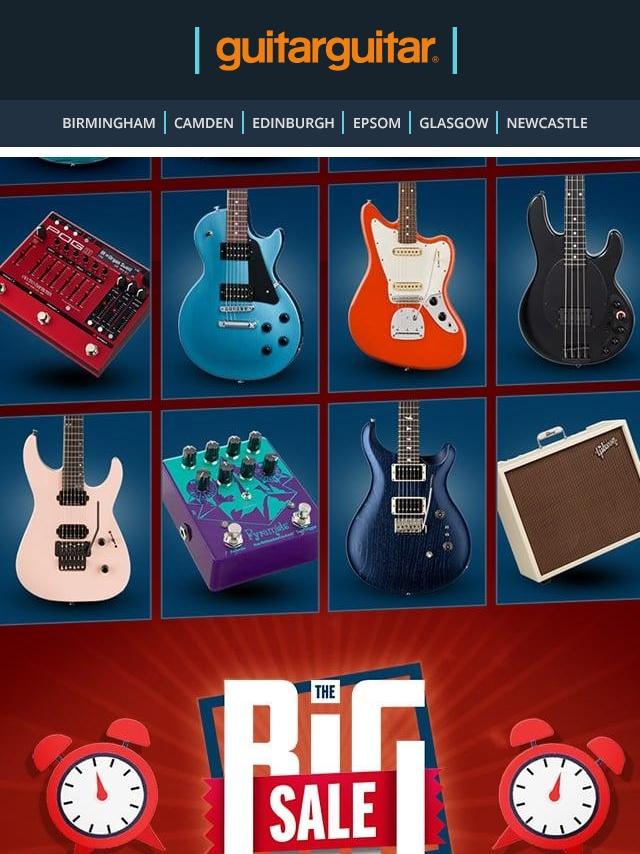640x854 pixels.
Task: Open the Newcastle store link
Action: click(x=546, y=123)
